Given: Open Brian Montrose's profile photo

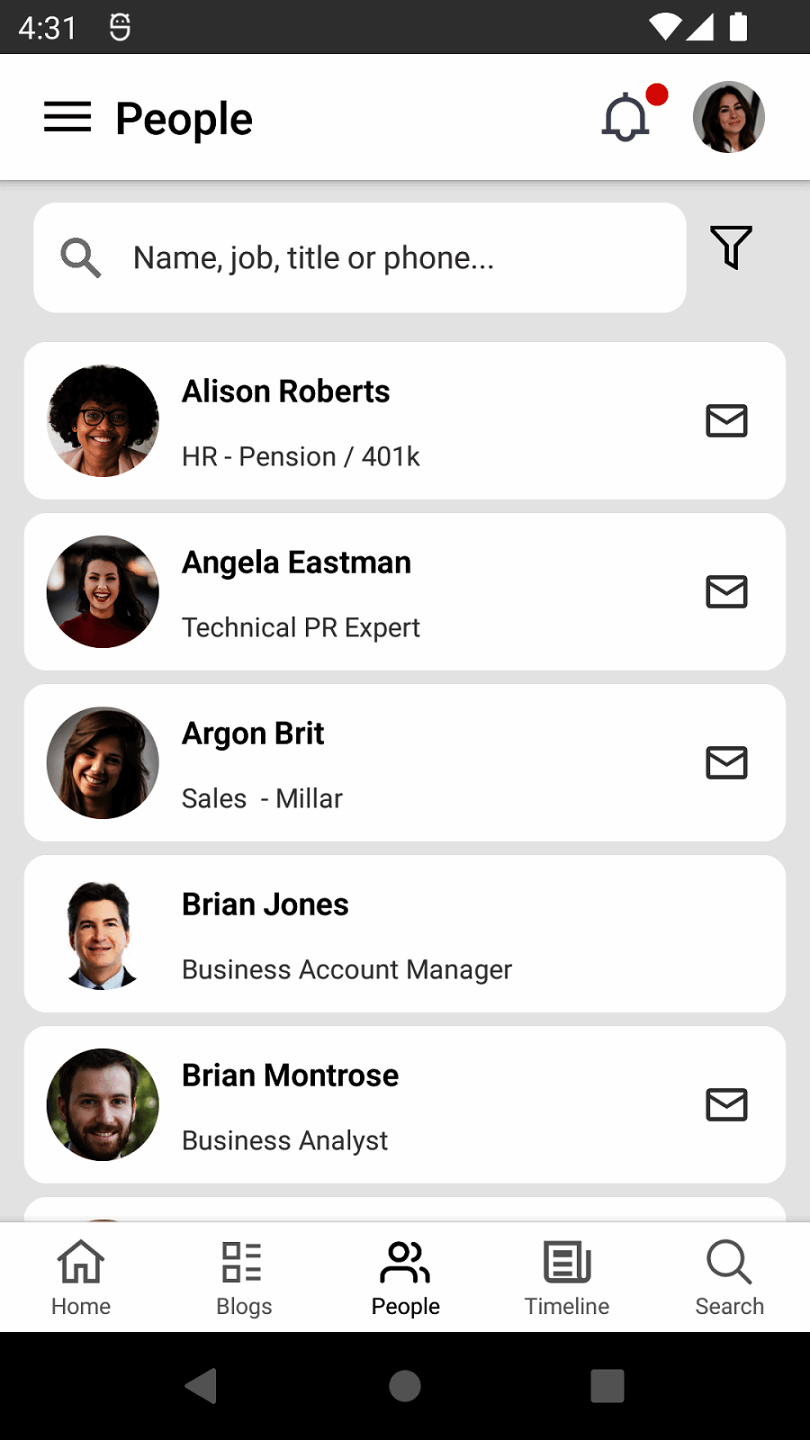Looking at the screenshot, I should (102, 1105).
